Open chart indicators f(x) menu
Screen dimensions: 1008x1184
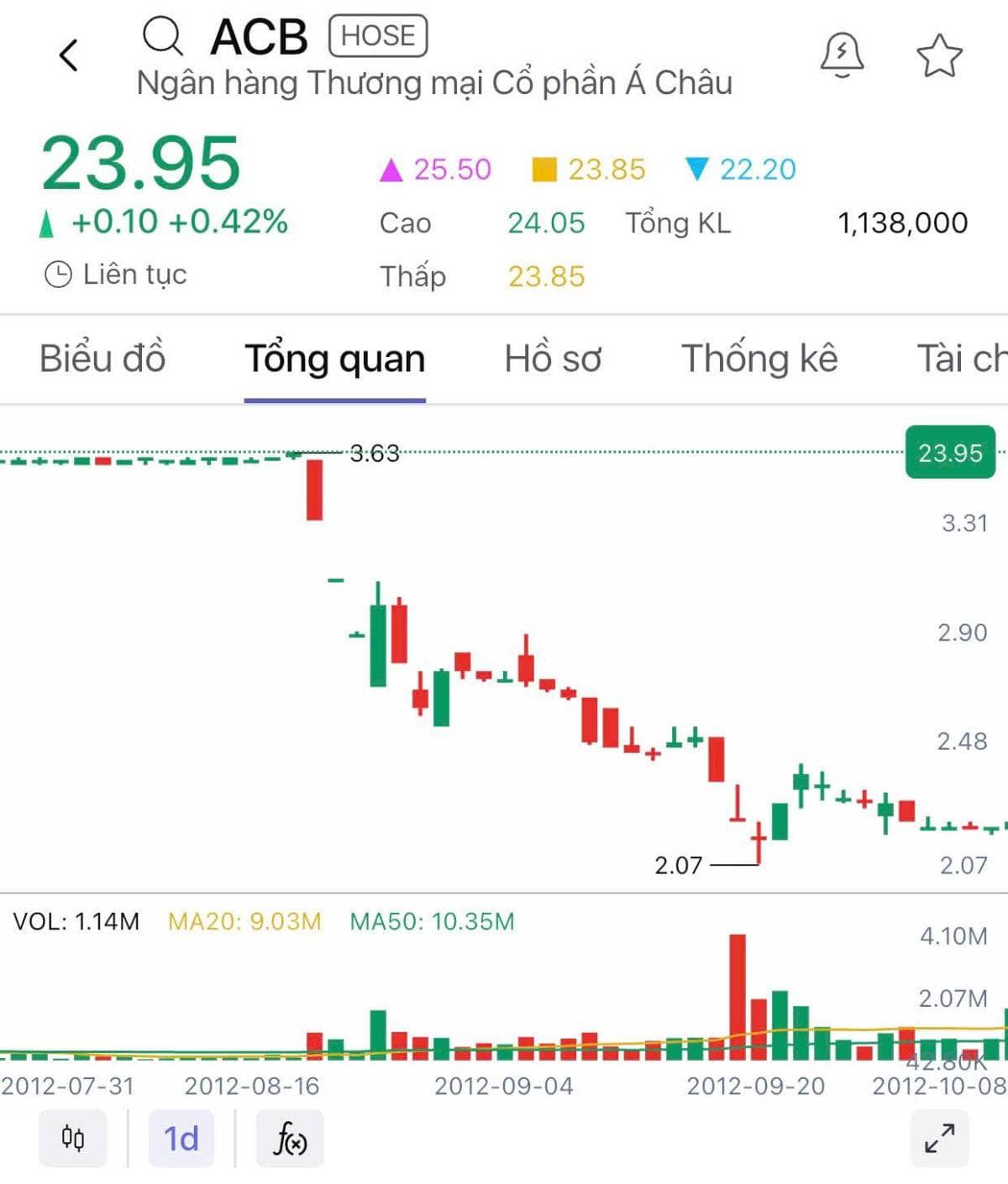pos(289,1139)
